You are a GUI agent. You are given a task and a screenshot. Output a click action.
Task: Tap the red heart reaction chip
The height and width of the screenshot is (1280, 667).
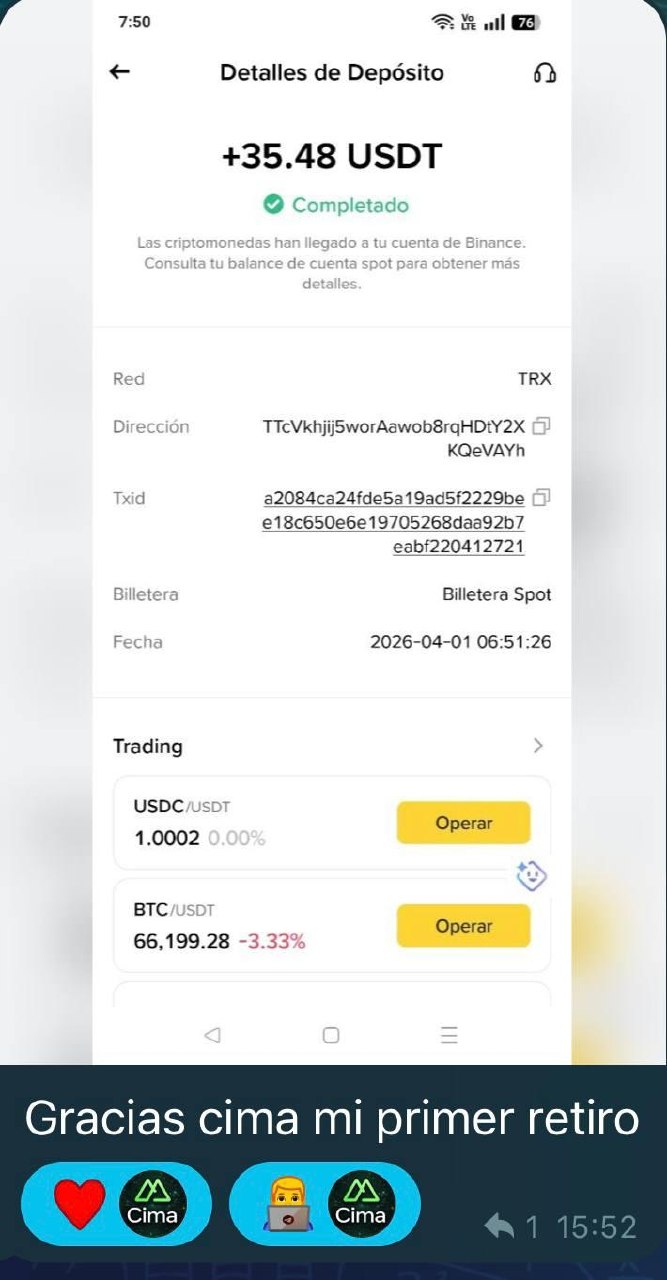click(x=115, y=1203)
